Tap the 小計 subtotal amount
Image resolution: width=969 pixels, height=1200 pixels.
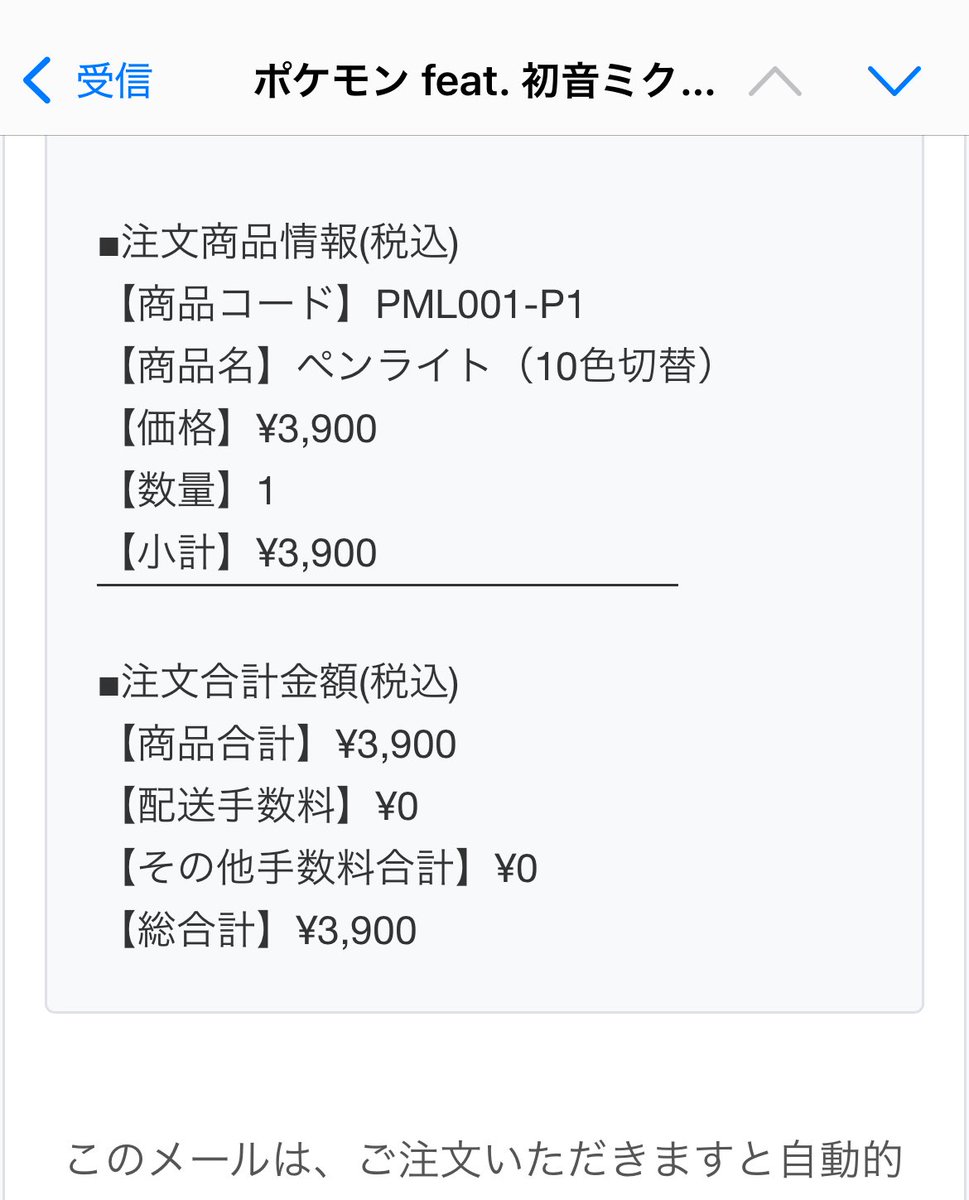(320, 552)
